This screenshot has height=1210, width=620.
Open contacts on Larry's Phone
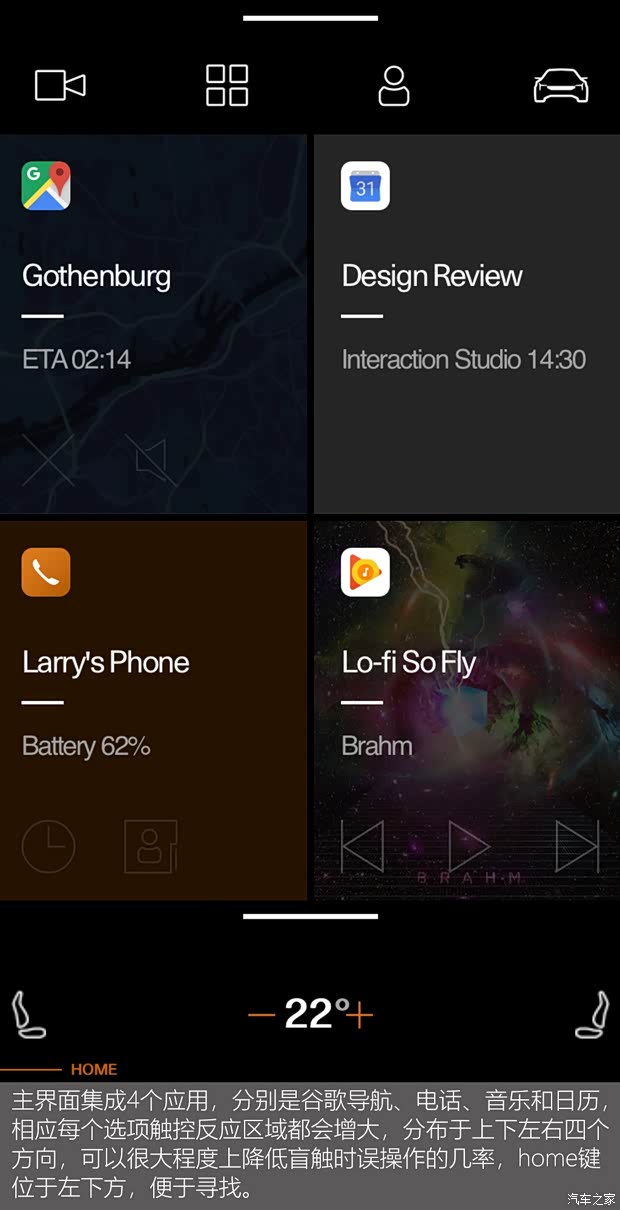pos(151,846)
